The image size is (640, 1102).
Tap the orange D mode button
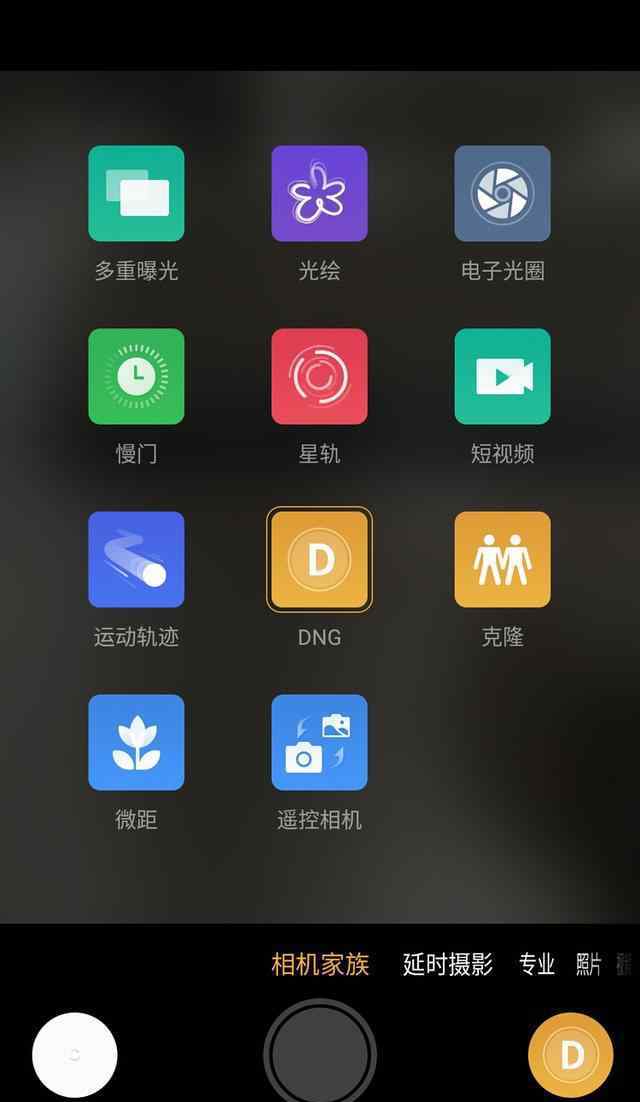pos(570,1055)
